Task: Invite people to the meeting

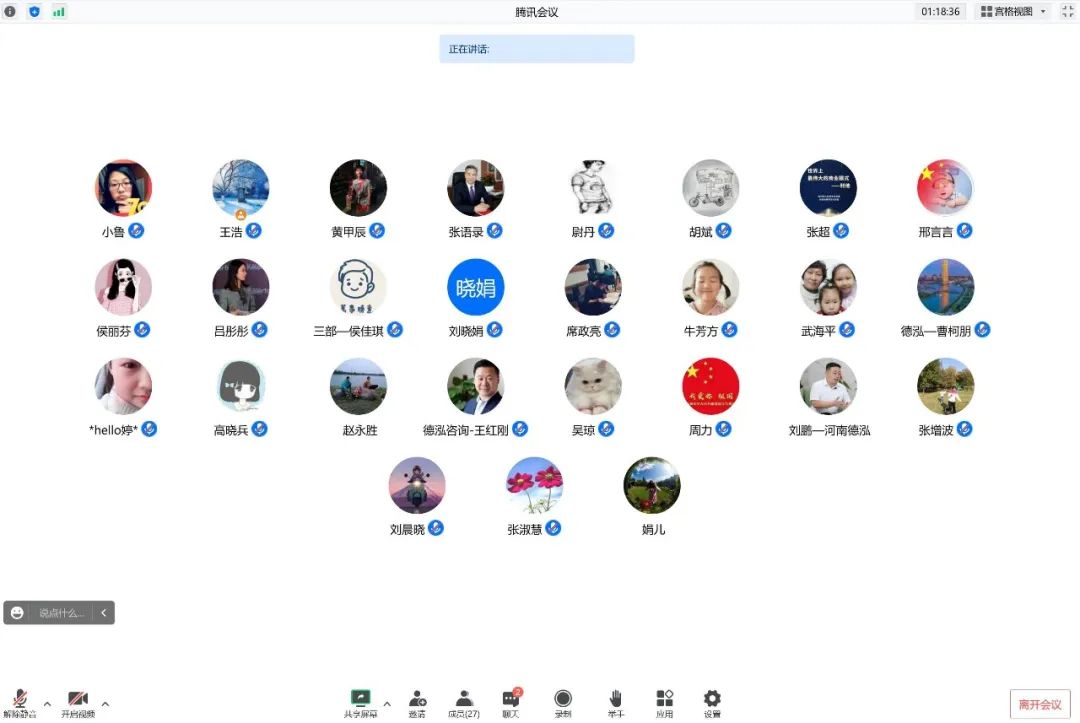Action: [x=417, y=701]
